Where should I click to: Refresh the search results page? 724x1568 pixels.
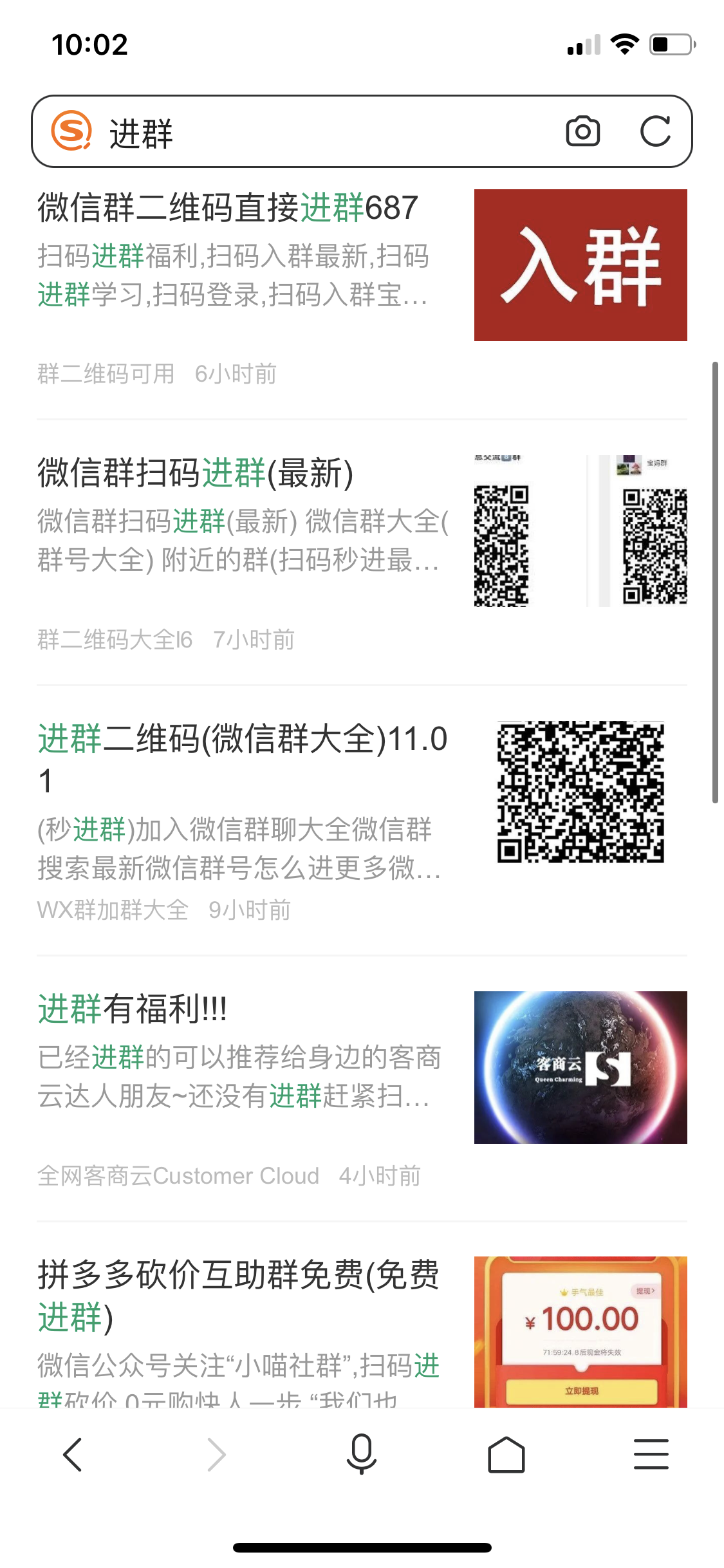(655, 131)
